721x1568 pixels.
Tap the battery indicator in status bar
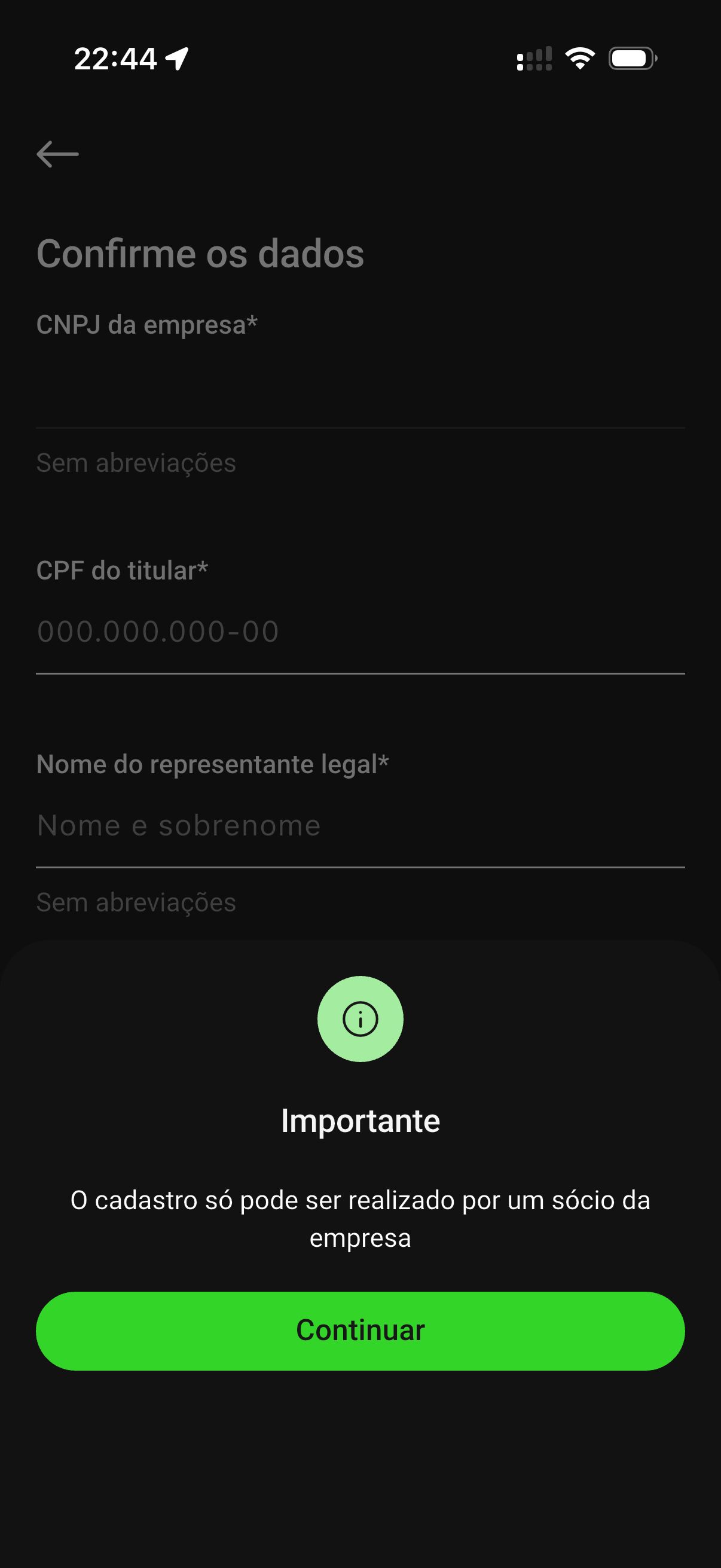click(631, 58)
